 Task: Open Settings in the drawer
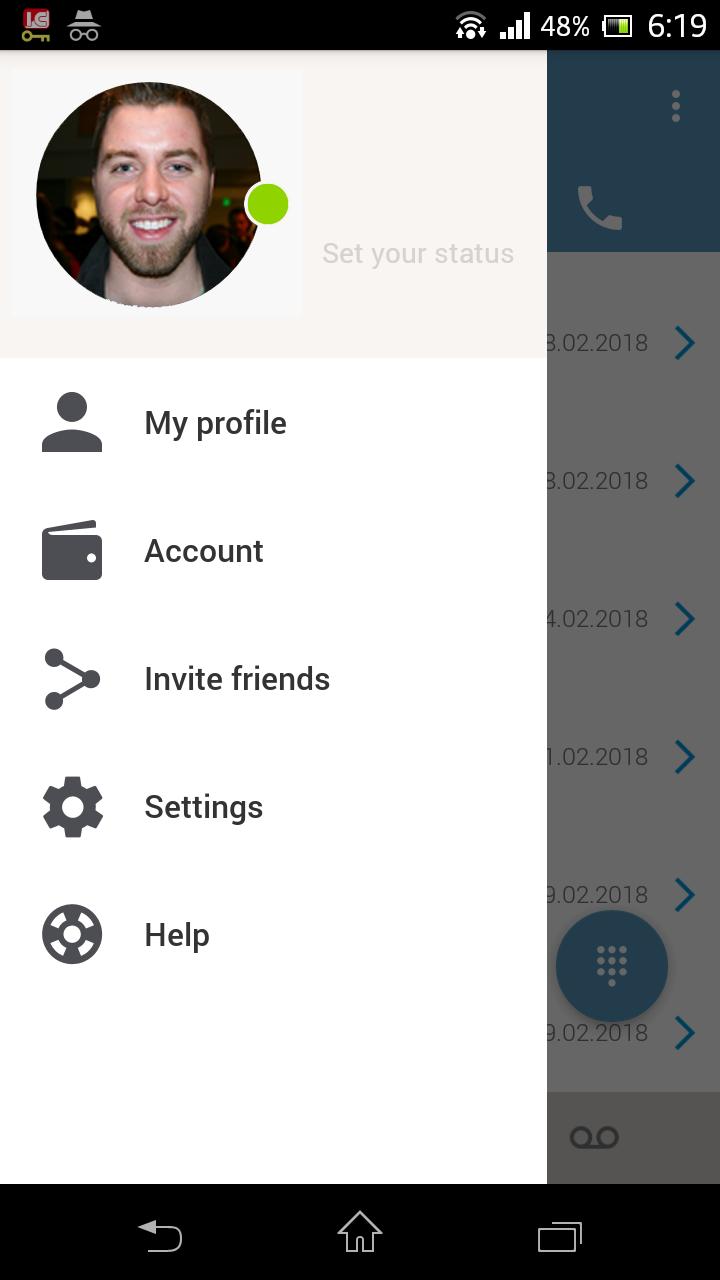[203, 807]
